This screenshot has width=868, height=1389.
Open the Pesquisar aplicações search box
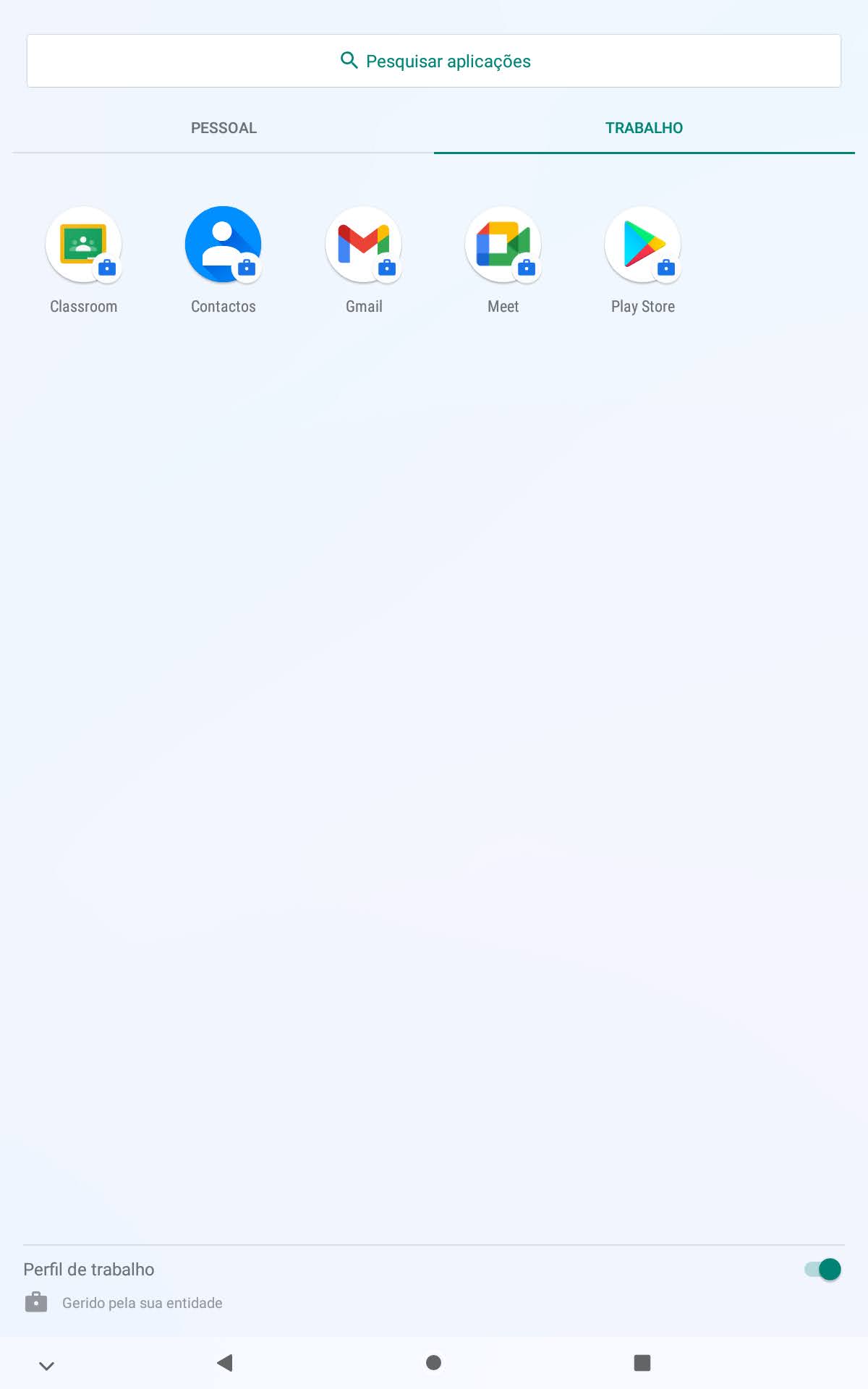point(434,61)
